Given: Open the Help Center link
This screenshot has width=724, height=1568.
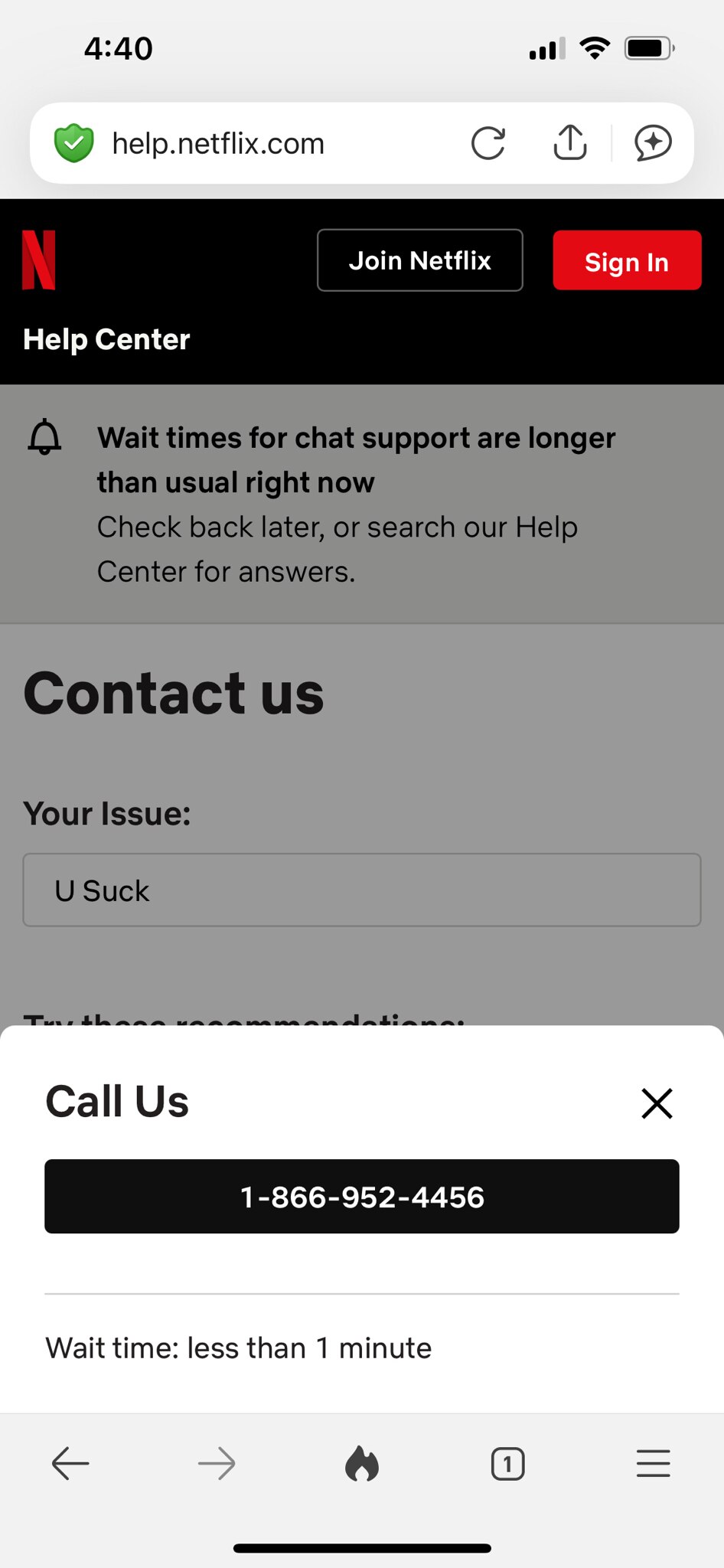Looking at the screenshot, I should point(106,339).
